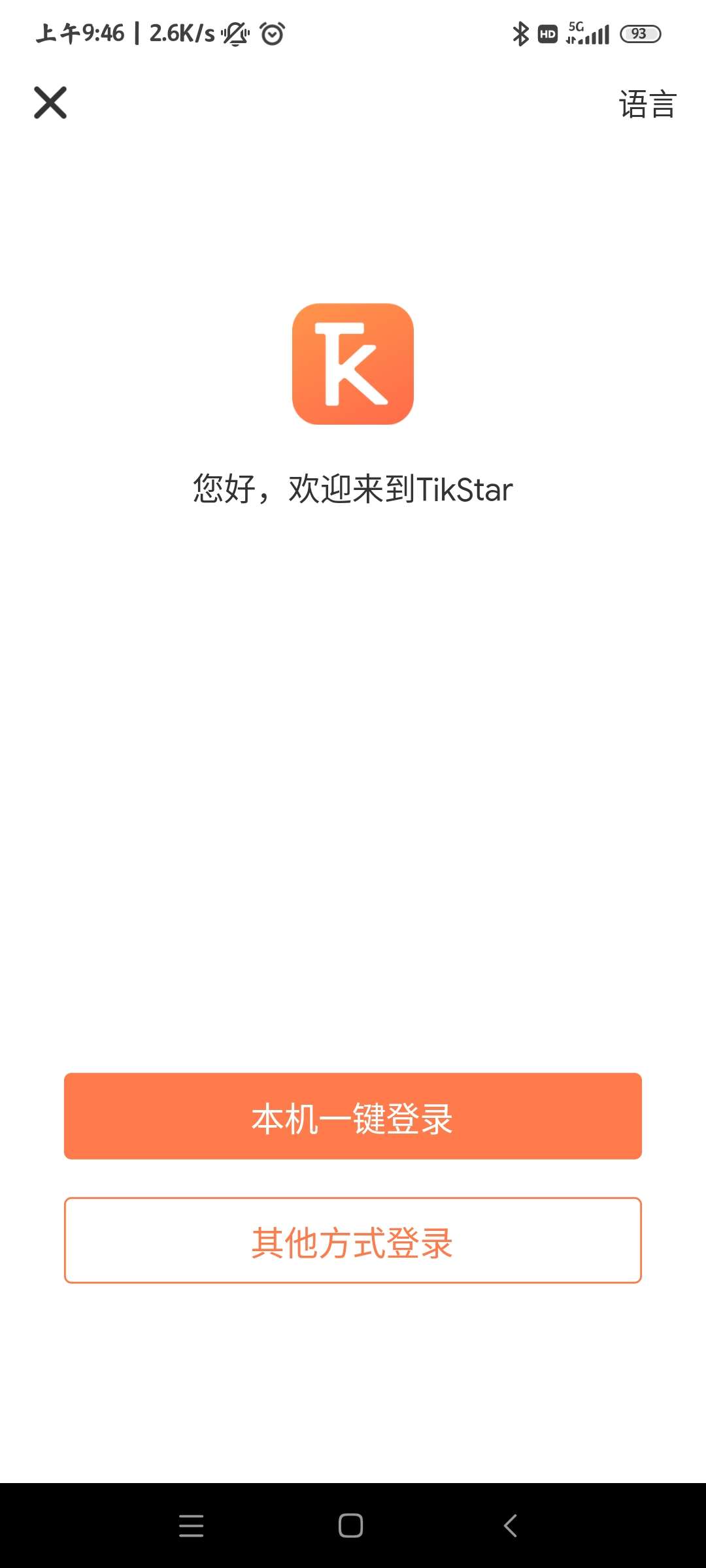
Task: Open the 语言 language selector
Action: [647, 104]
